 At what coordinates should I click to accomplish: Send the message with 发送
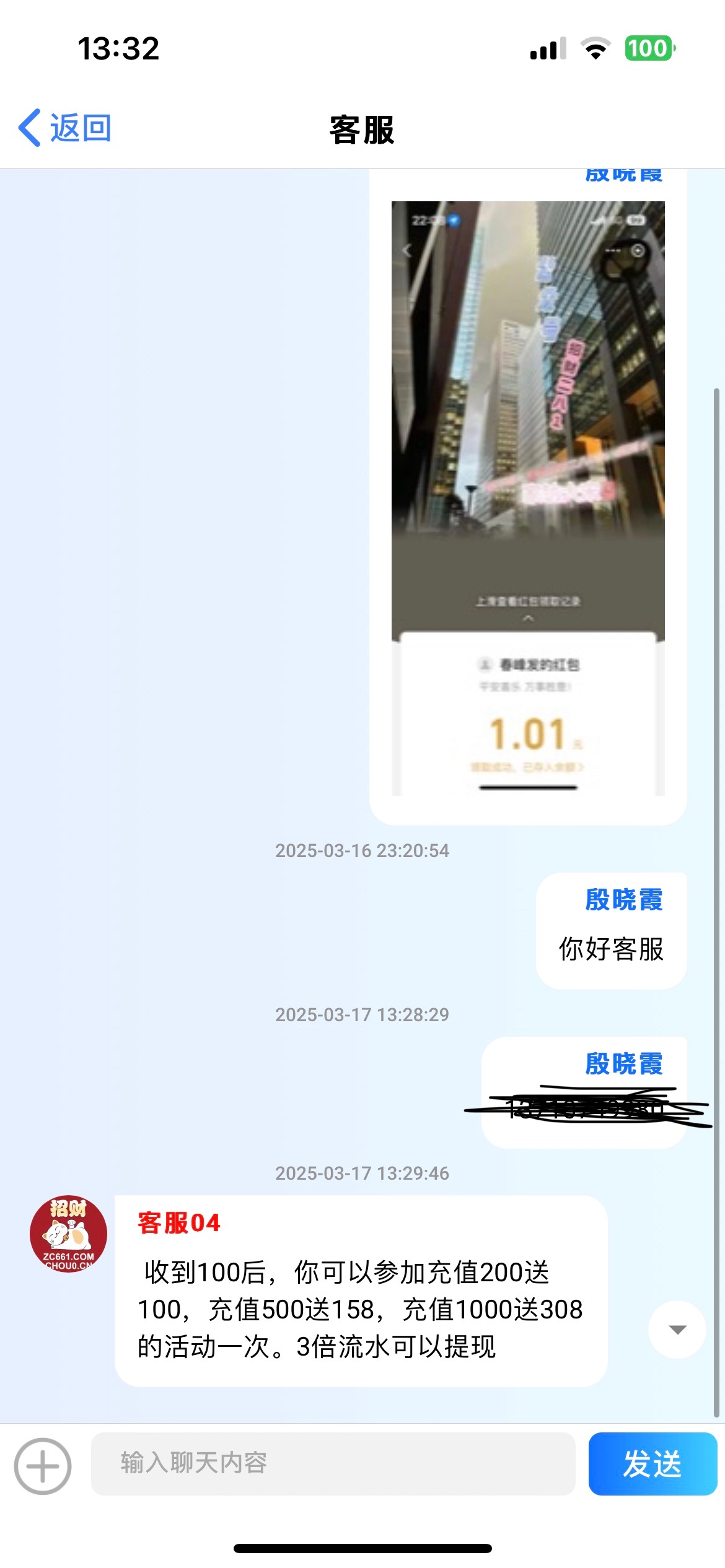pyautogui.click(x=652, y=1464)
